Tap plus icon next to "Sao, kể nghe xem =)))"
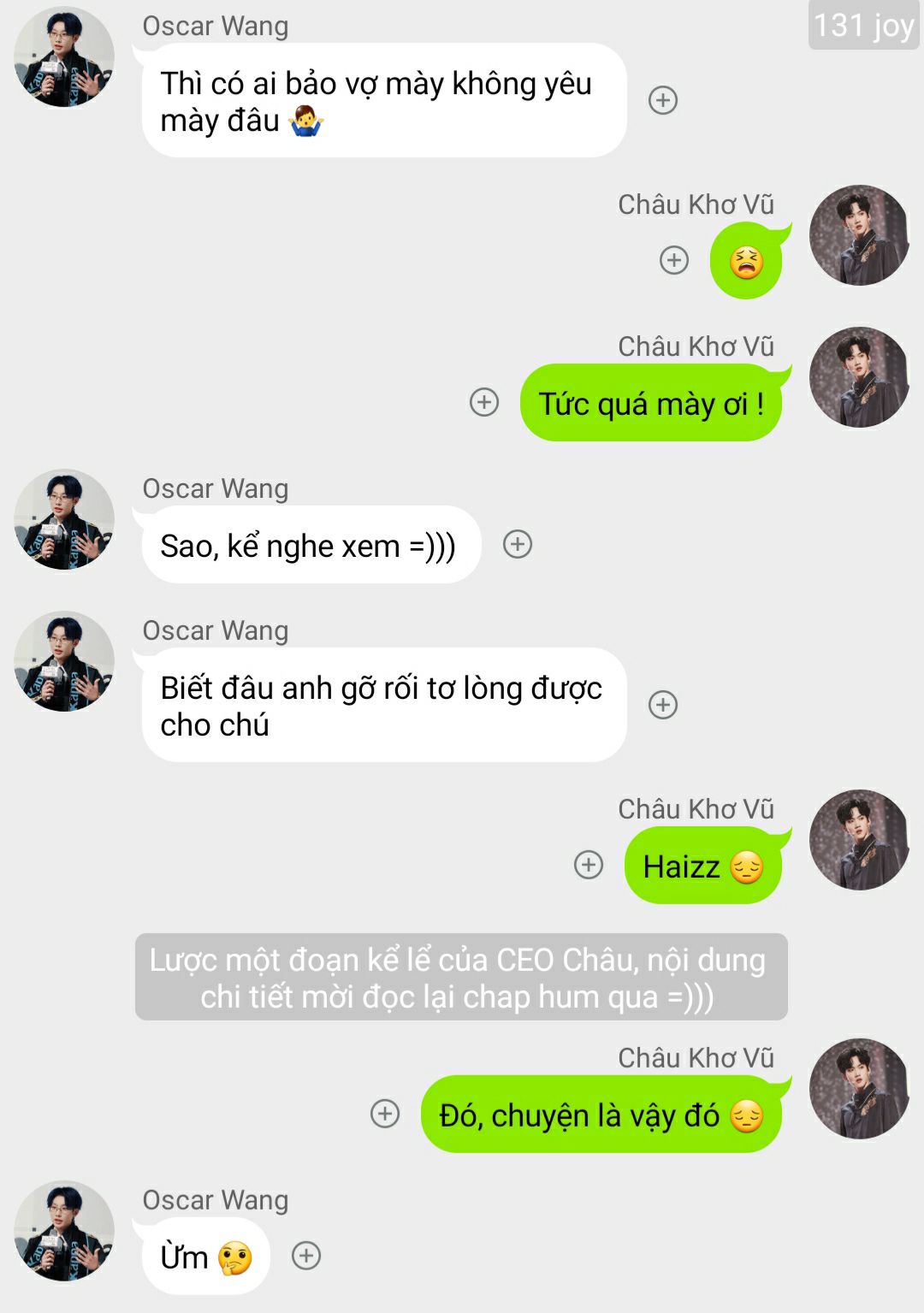This screenshot has width=924, height=1313. tap(518, 544)
